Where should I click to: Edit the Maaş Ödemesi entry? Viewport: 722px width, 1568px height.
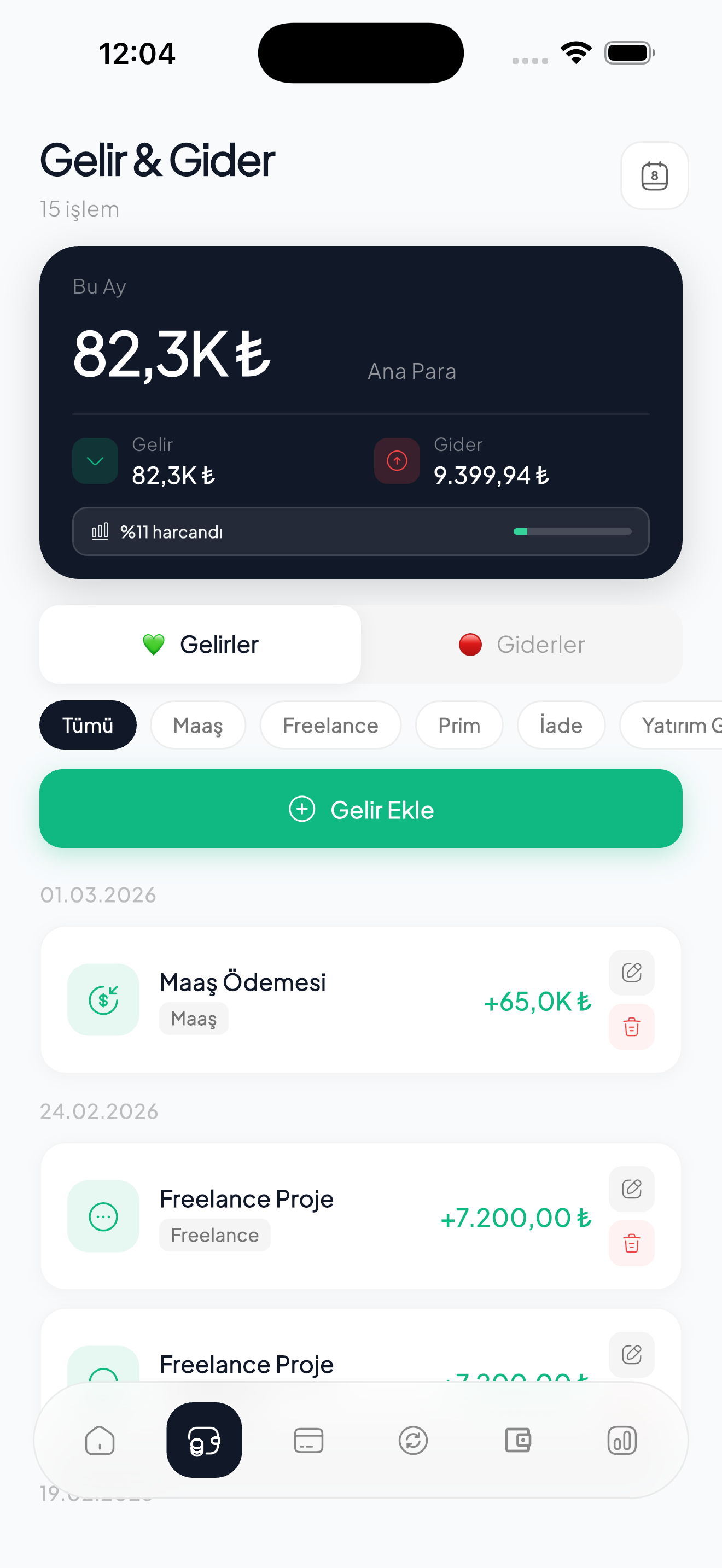point(631,972)
